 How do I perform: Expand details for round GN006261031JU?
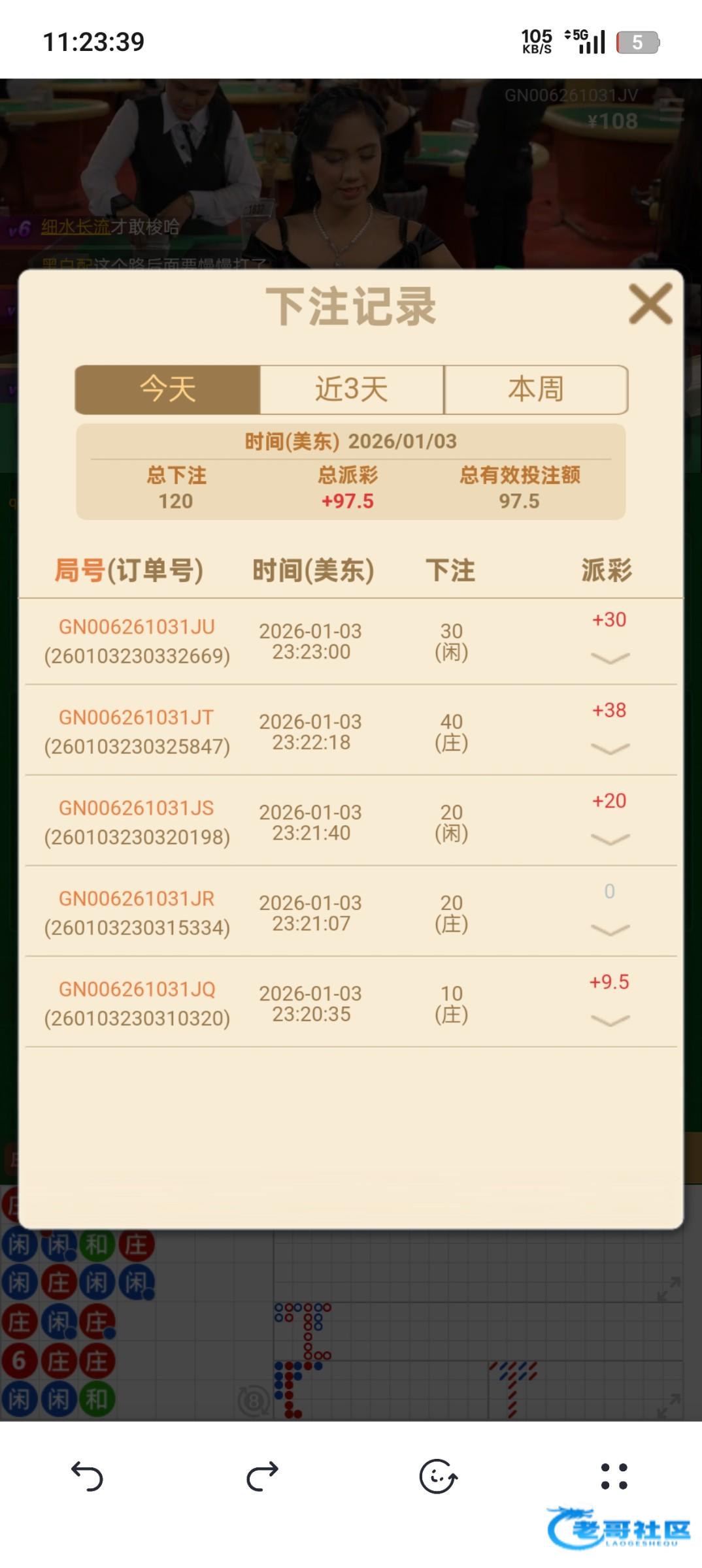[610, 657]
